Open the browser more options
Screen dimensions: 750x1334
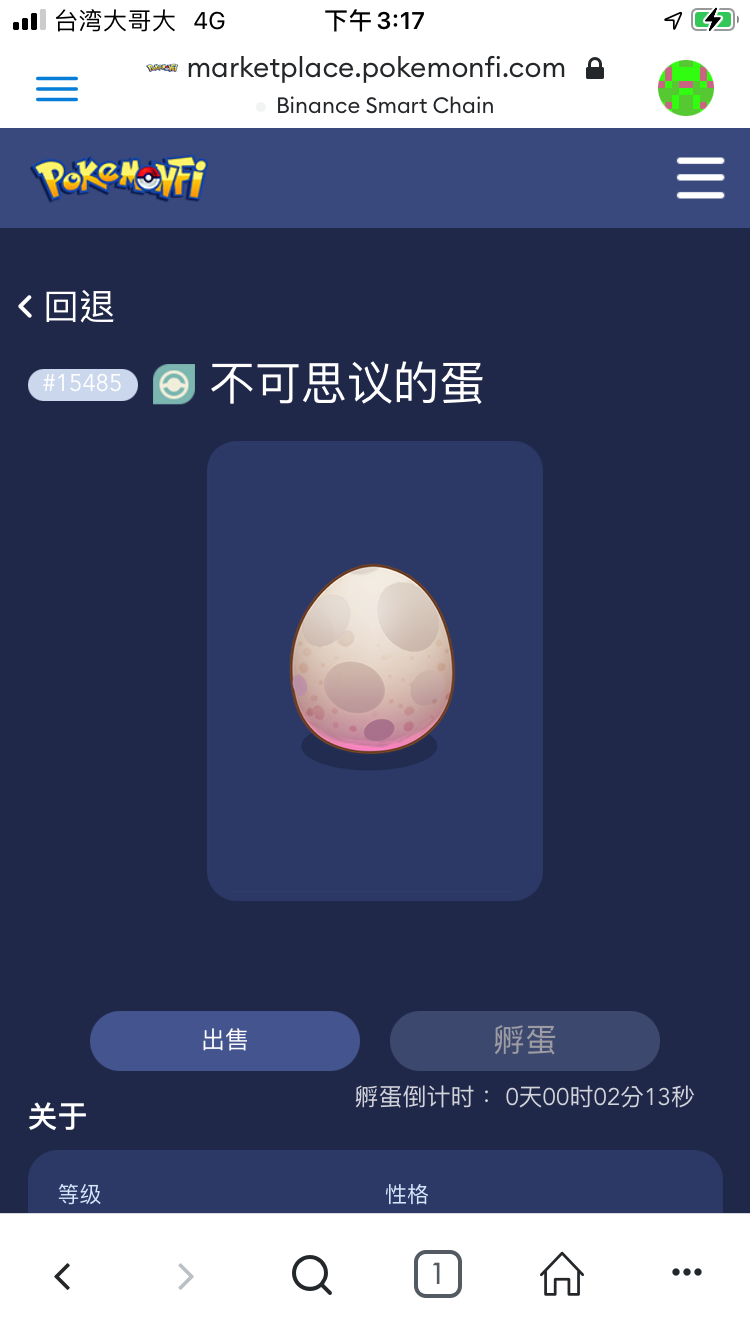pos(687,1273)
